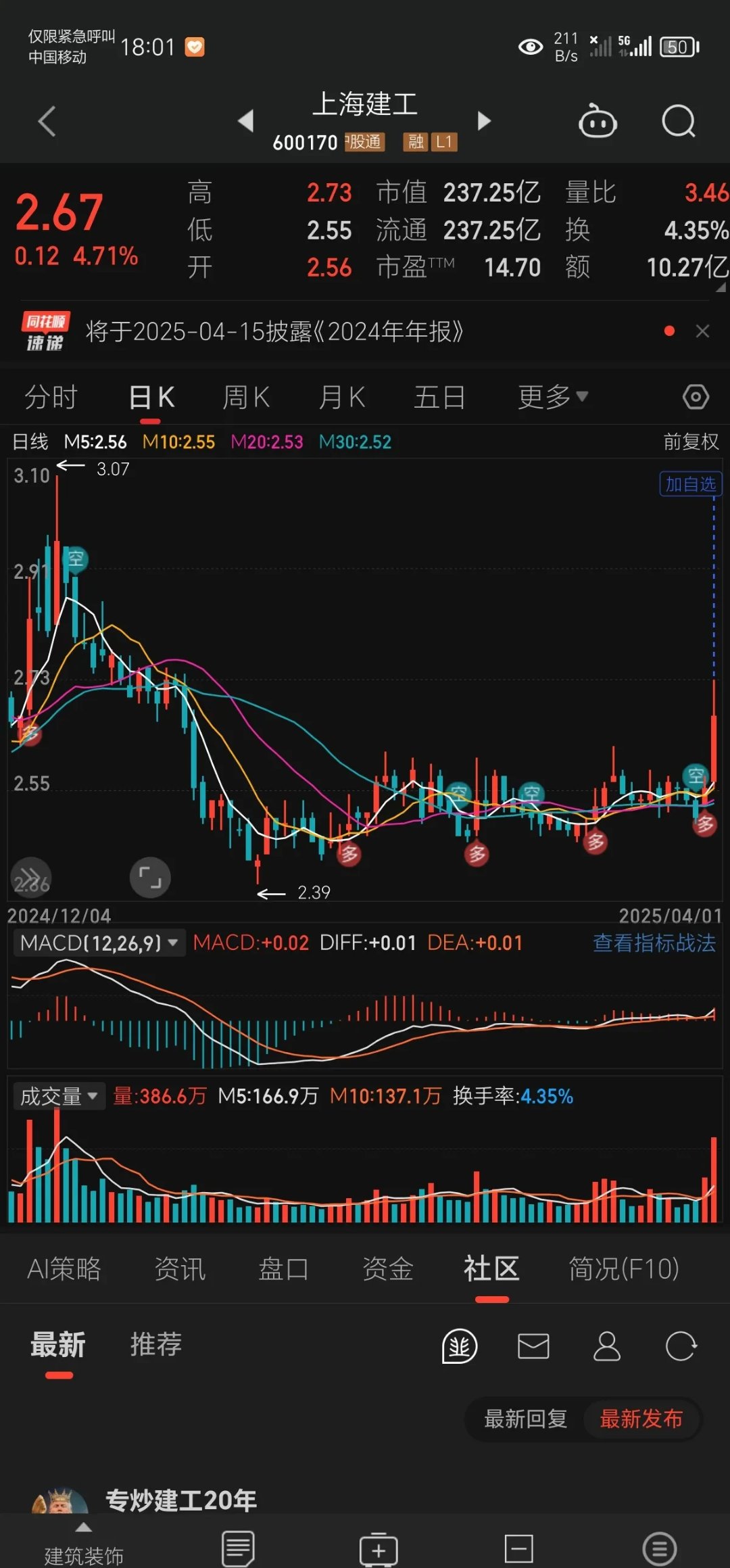The height and width of the screenshot is (1568, 730).
Task: Switch to previous stock with left arrow
Action: [x=246, y=121]
